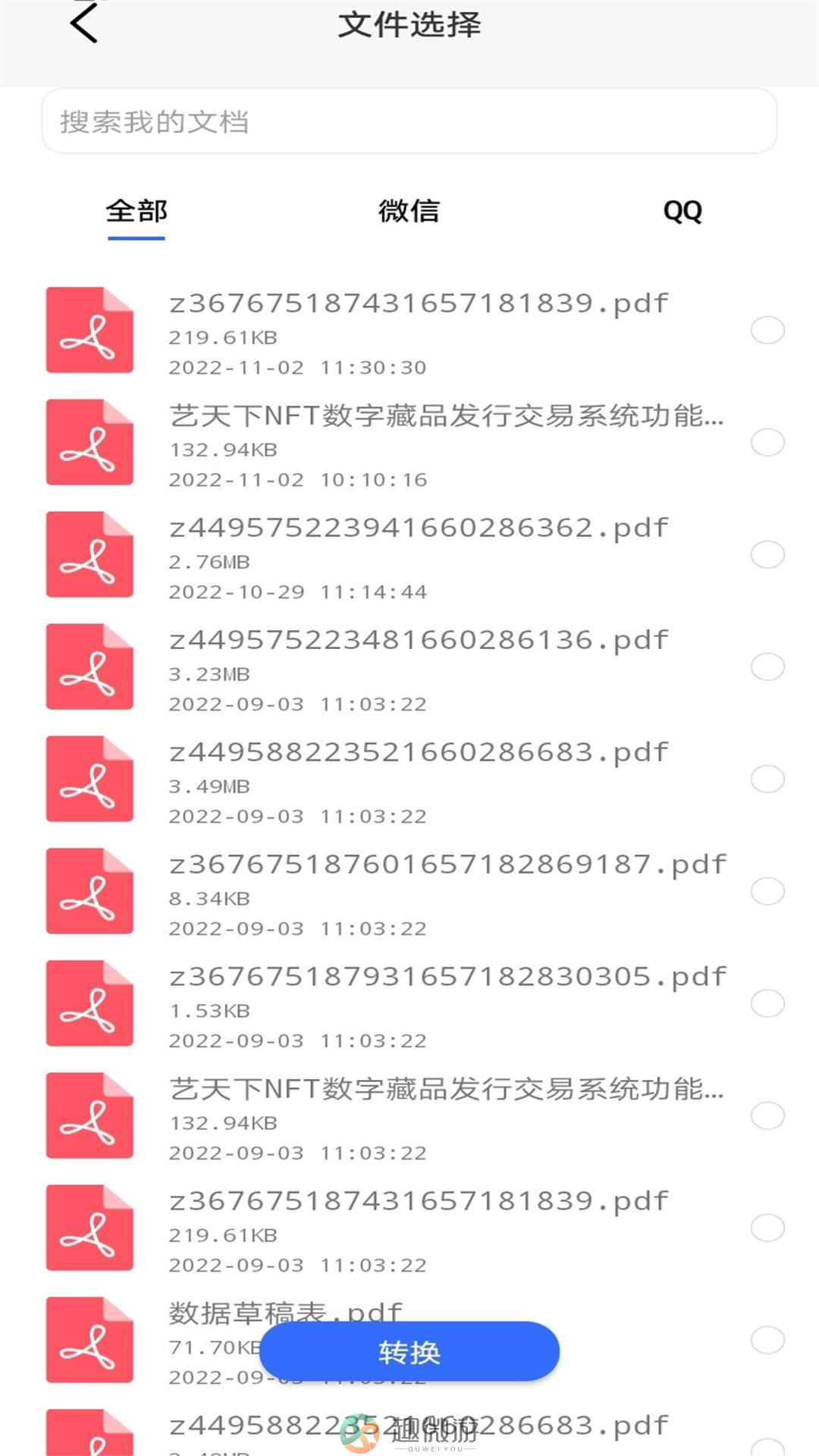
Task: Select the radio for 数据草稿表.pdf
Action: 767,1340
